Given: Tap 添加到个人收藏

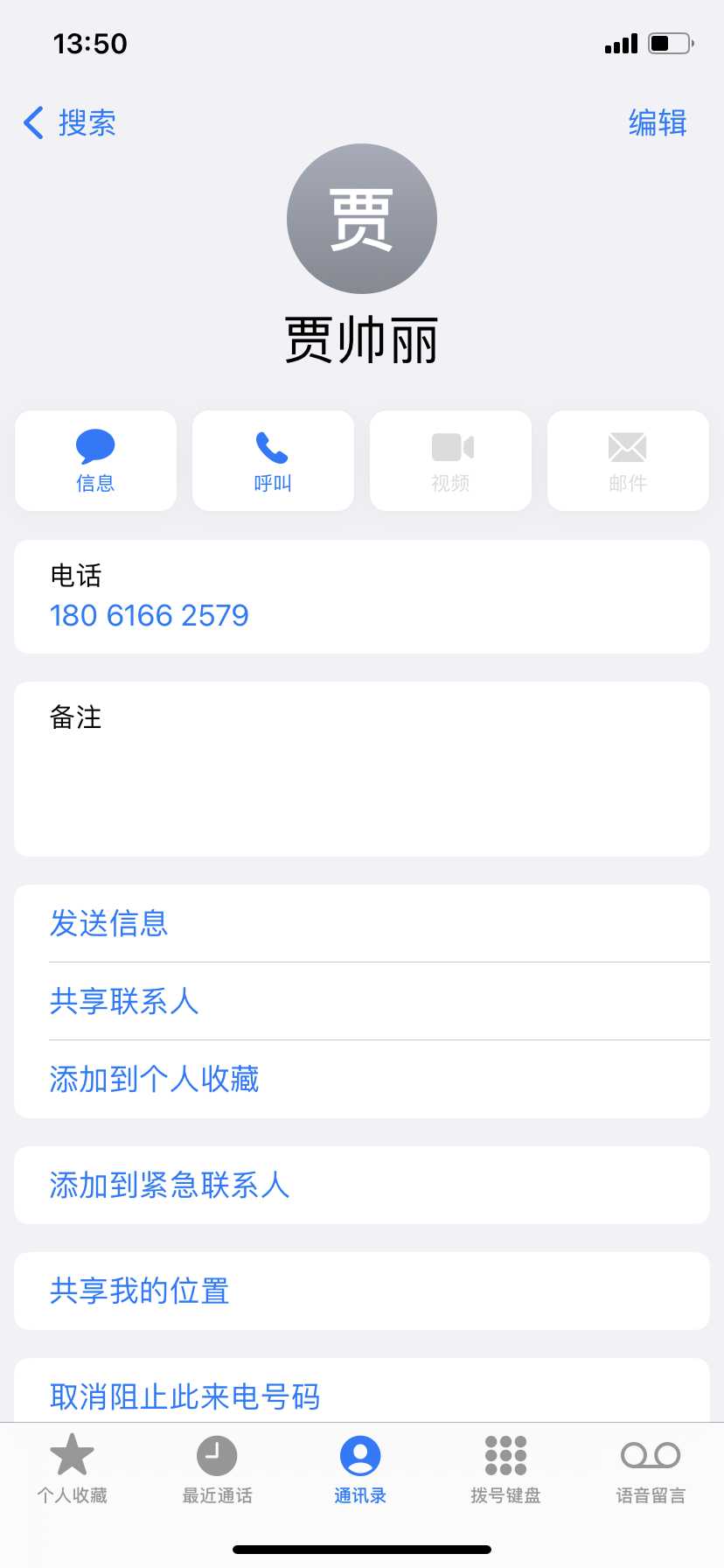Looking at the screenshot, I should 155,1079.
